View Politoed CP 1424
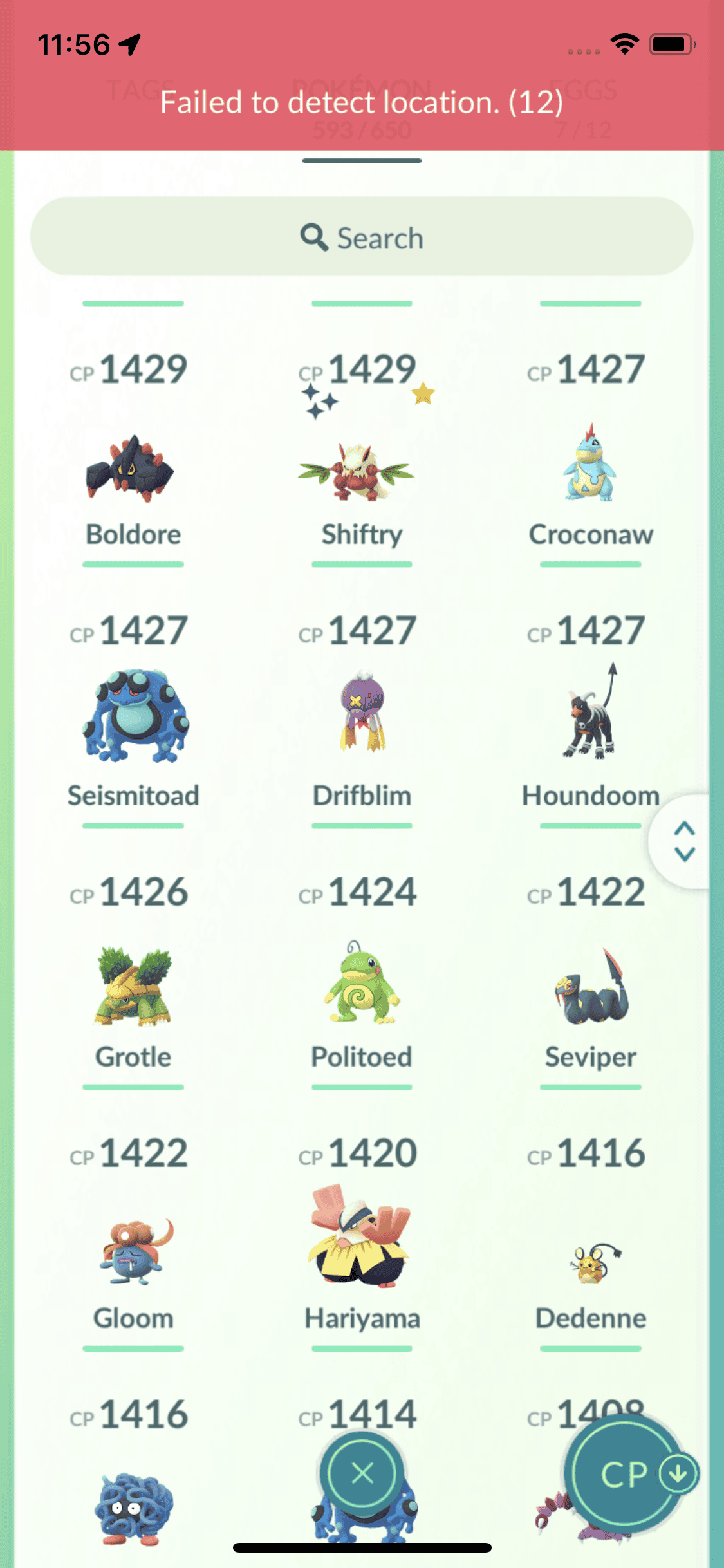The image size is (724, 1568). coord(362,985)
